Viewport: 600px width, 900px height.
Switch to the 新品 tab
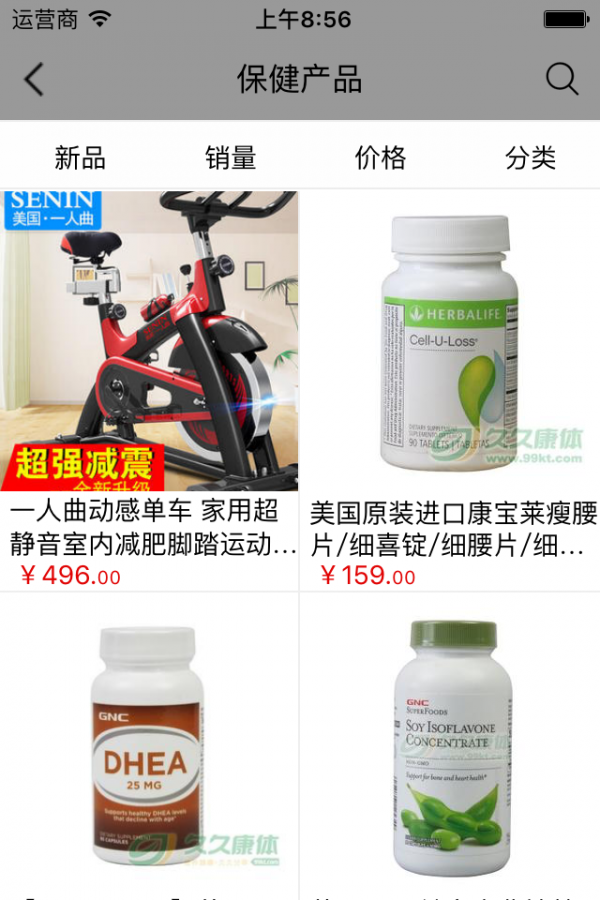(80, 157)
